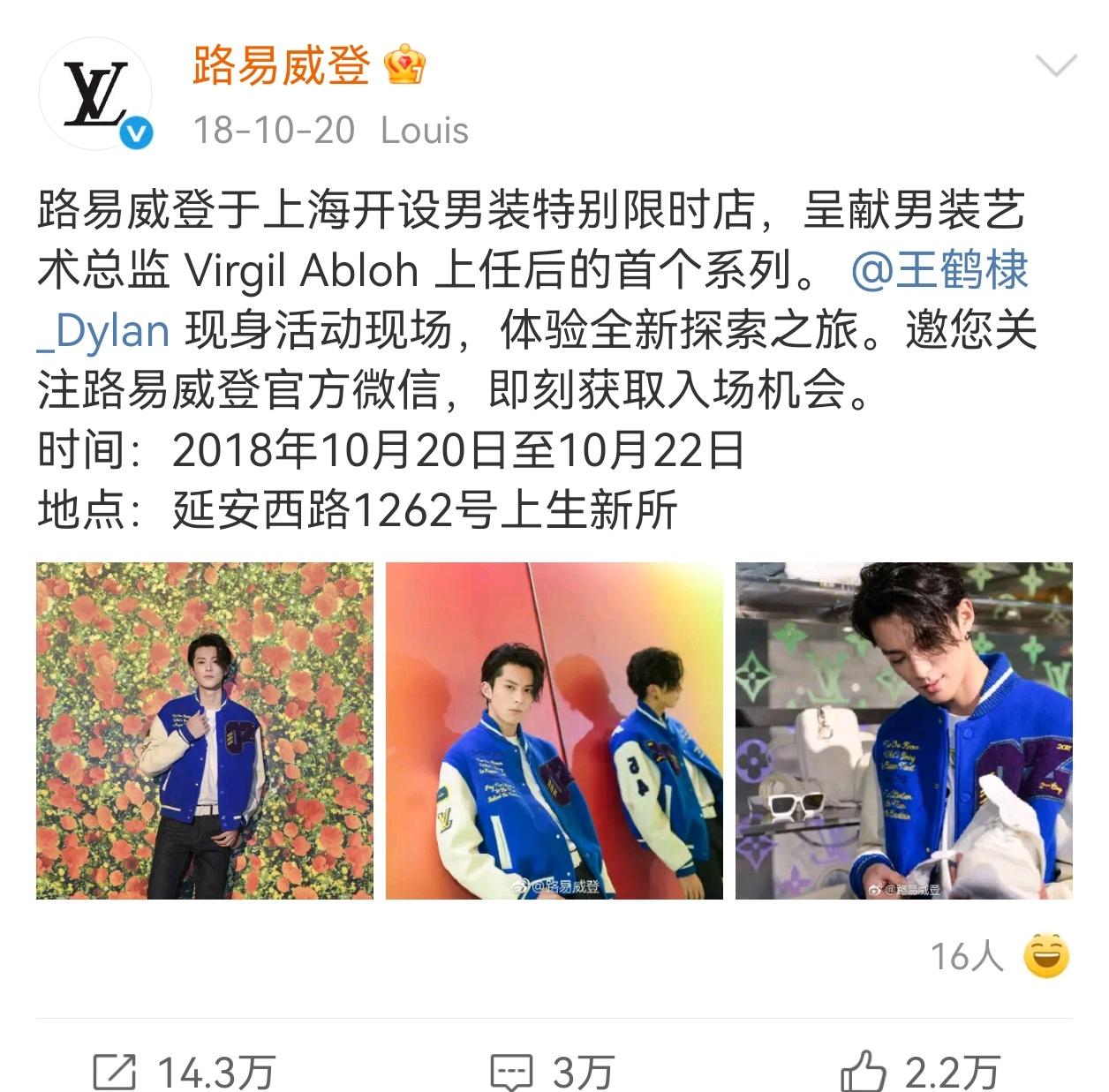View the photo with the flower wall

pyautogui.click(x=204, y=731)
